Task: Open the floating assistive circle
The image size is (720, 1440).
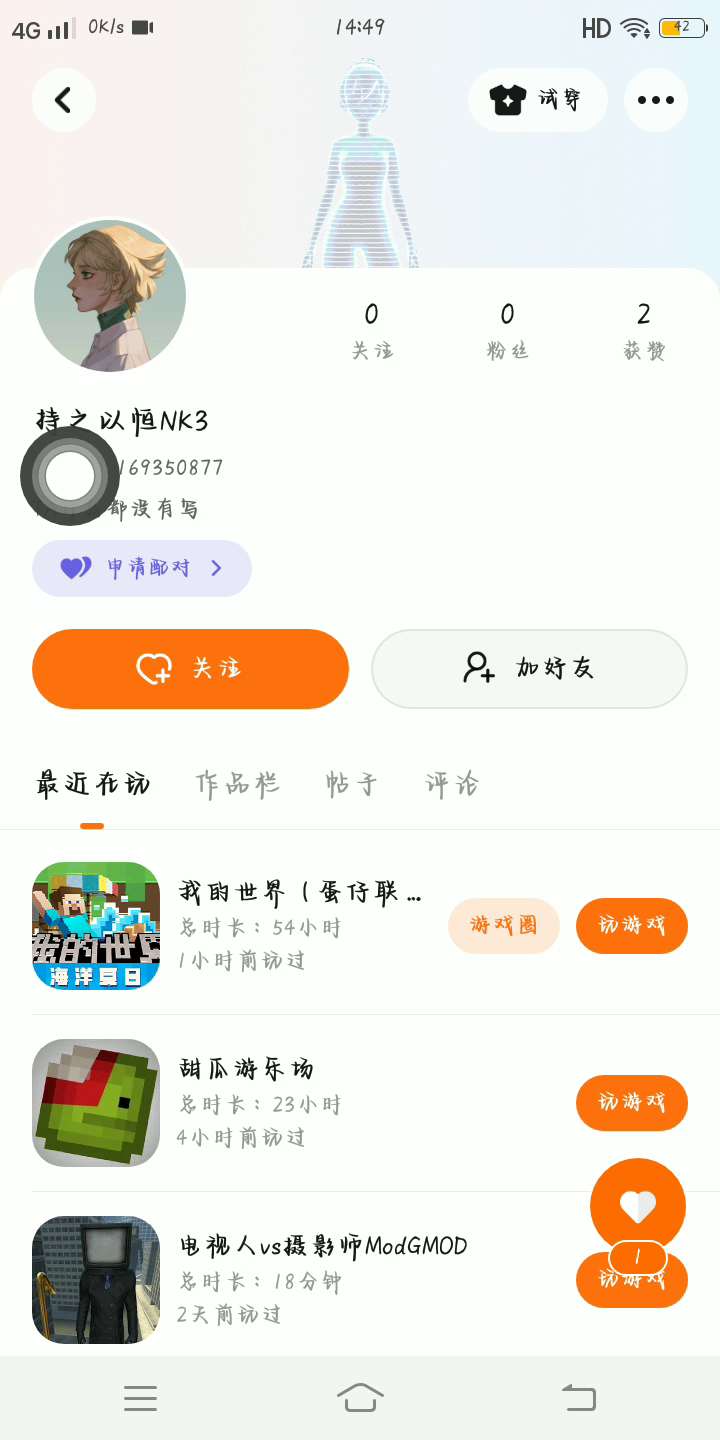Action: [70, 476]
